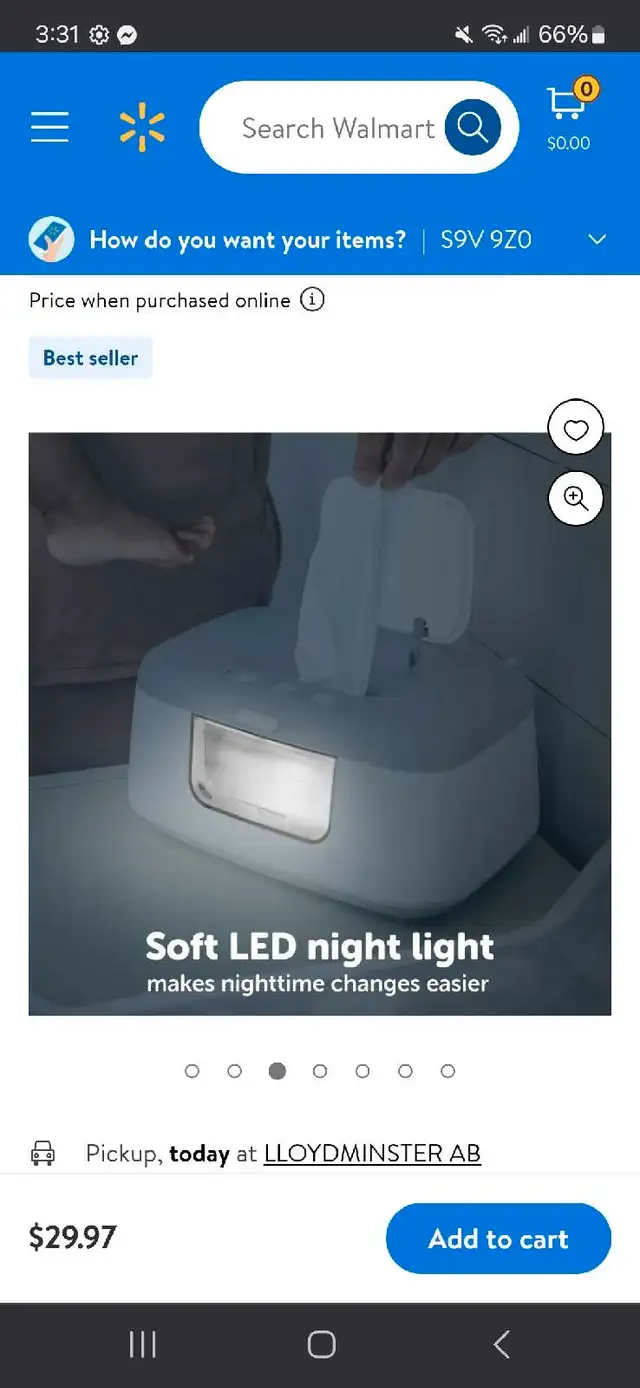This screenshot has width=640, height=1388.
Task: Go to the Walmart home logo
Action: tap(142, 127)
